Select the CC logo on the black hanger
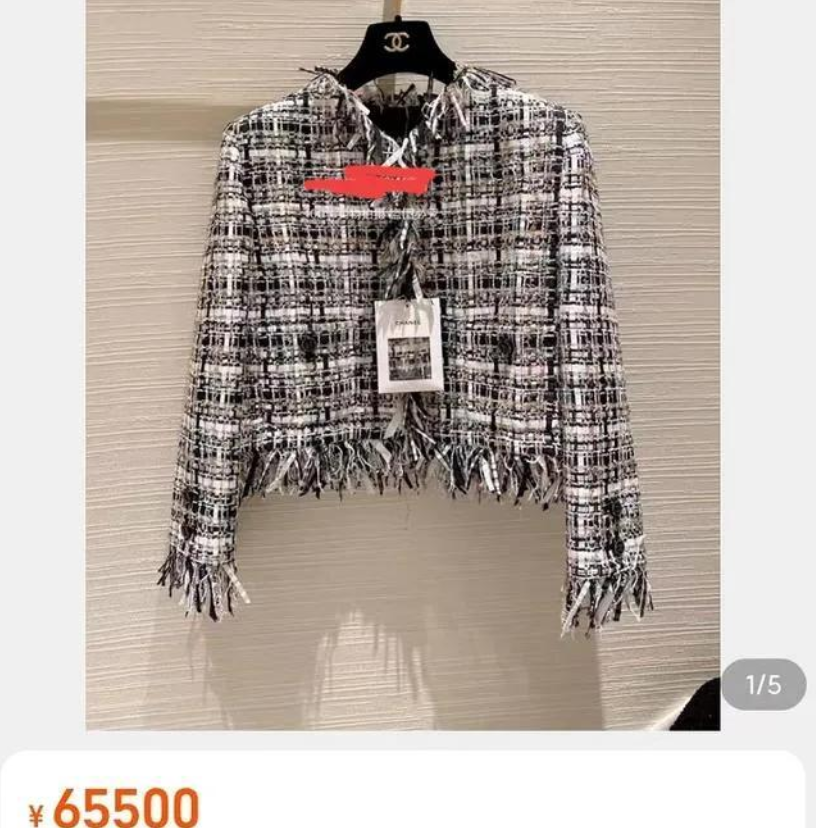The width and height of the screenshot is (816, 828). coord(399,42)
